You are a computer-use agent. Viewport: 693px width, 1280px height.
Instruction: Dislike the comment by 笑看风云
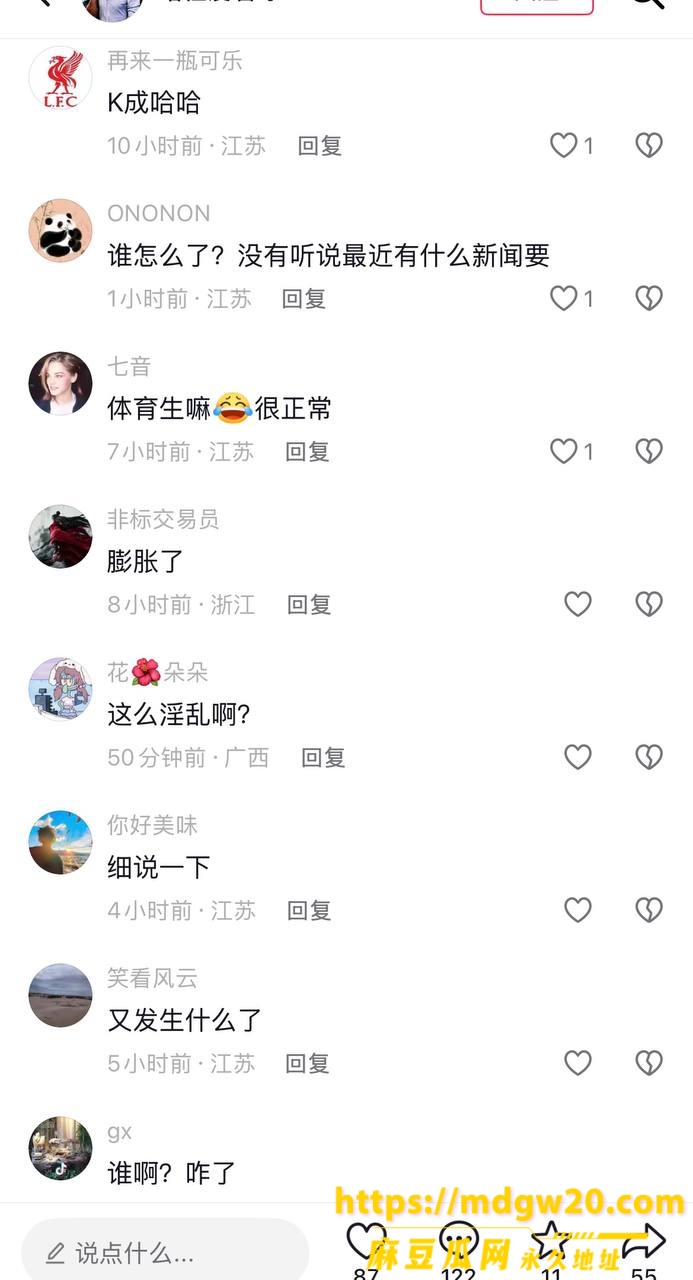pyautogui.click(x=649, y=1063)
